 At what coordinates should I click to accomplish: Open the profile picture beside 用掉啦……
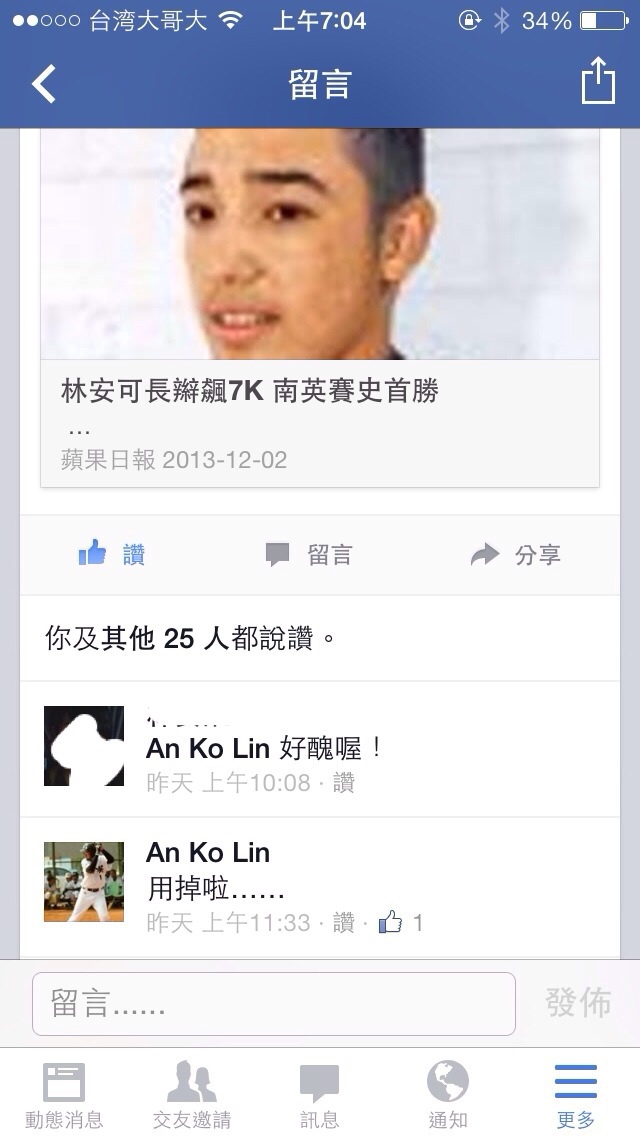84,881
